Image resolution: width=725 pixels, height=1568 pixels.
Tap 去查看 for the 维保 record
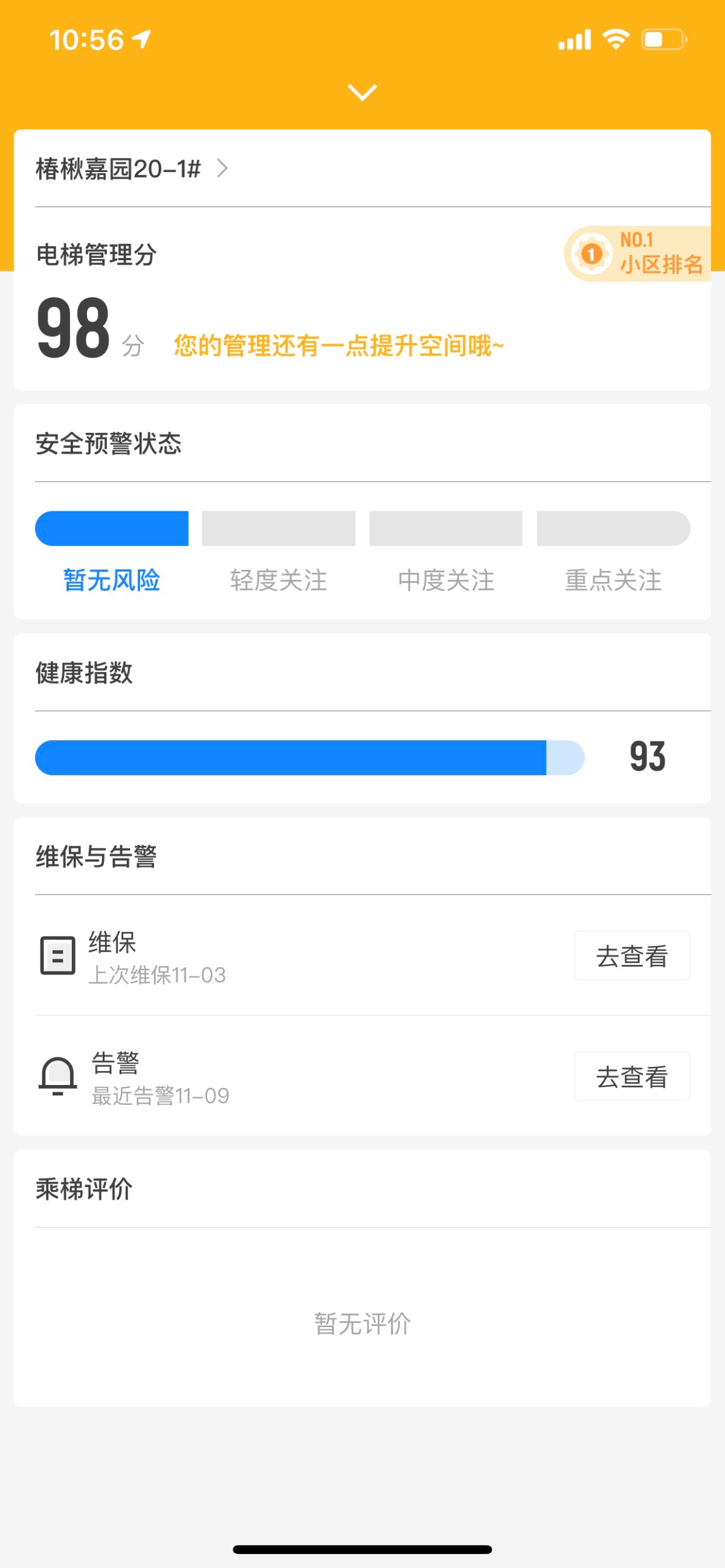click(632, 955)
